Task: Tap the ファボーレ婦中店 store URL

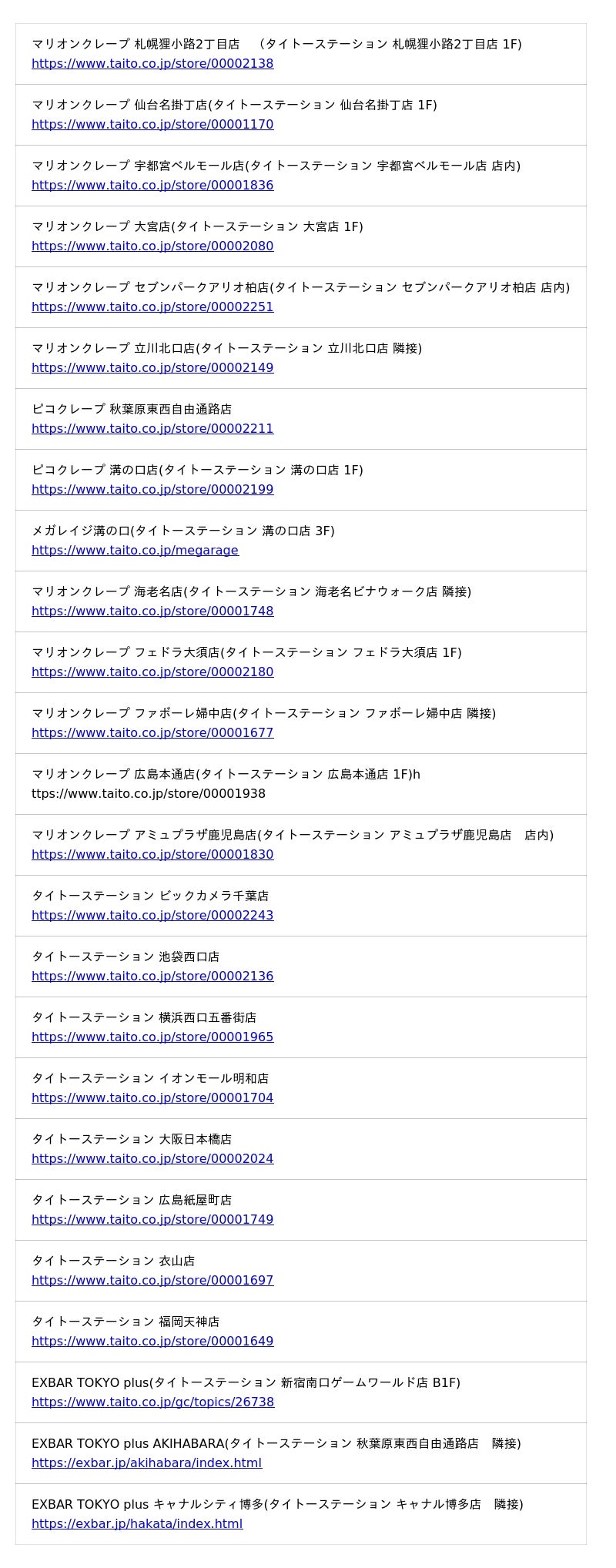Action: point(152,733)
